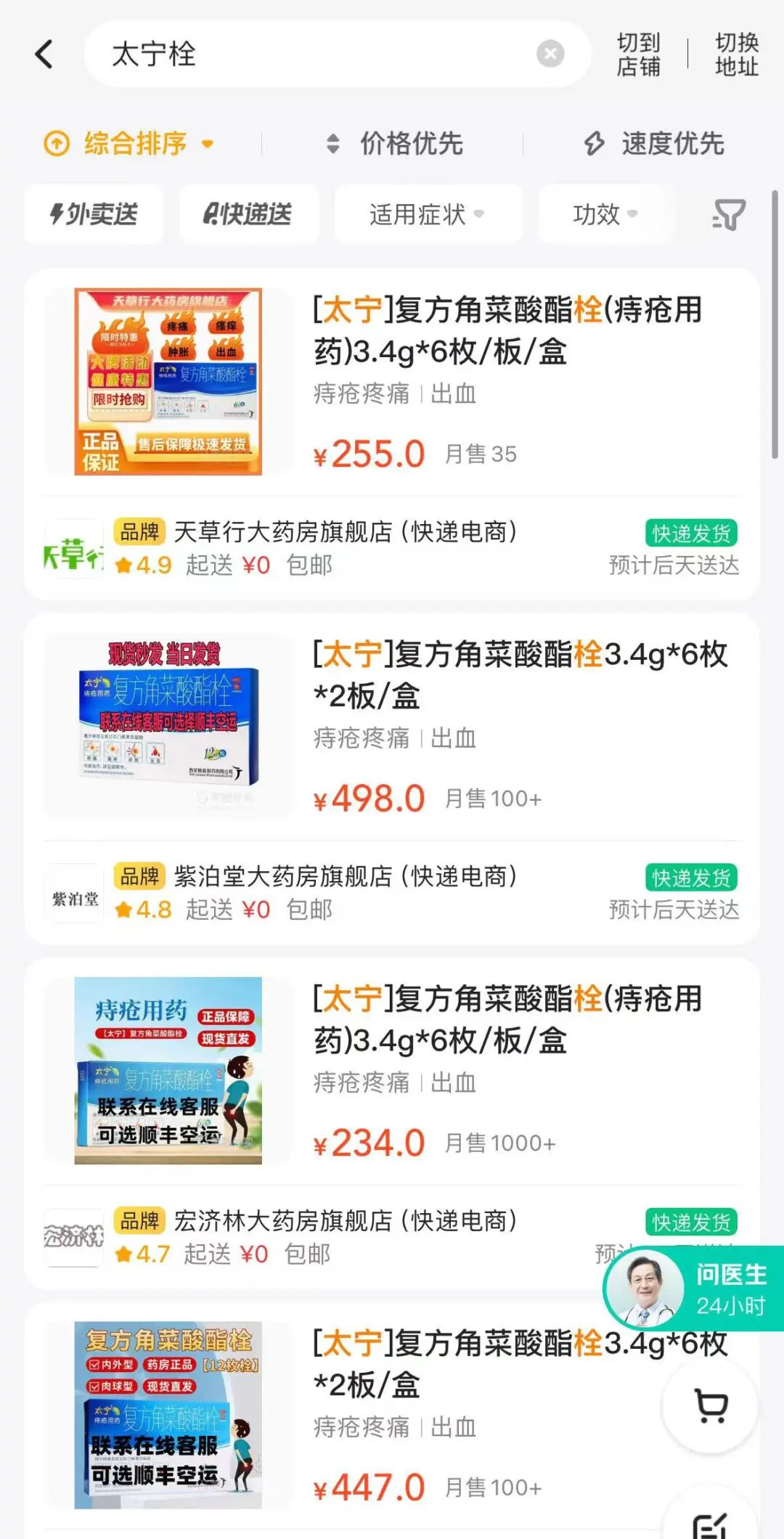Clear the search text with the X icon
The image size is (784, 1539).
[x=550, y=54]
